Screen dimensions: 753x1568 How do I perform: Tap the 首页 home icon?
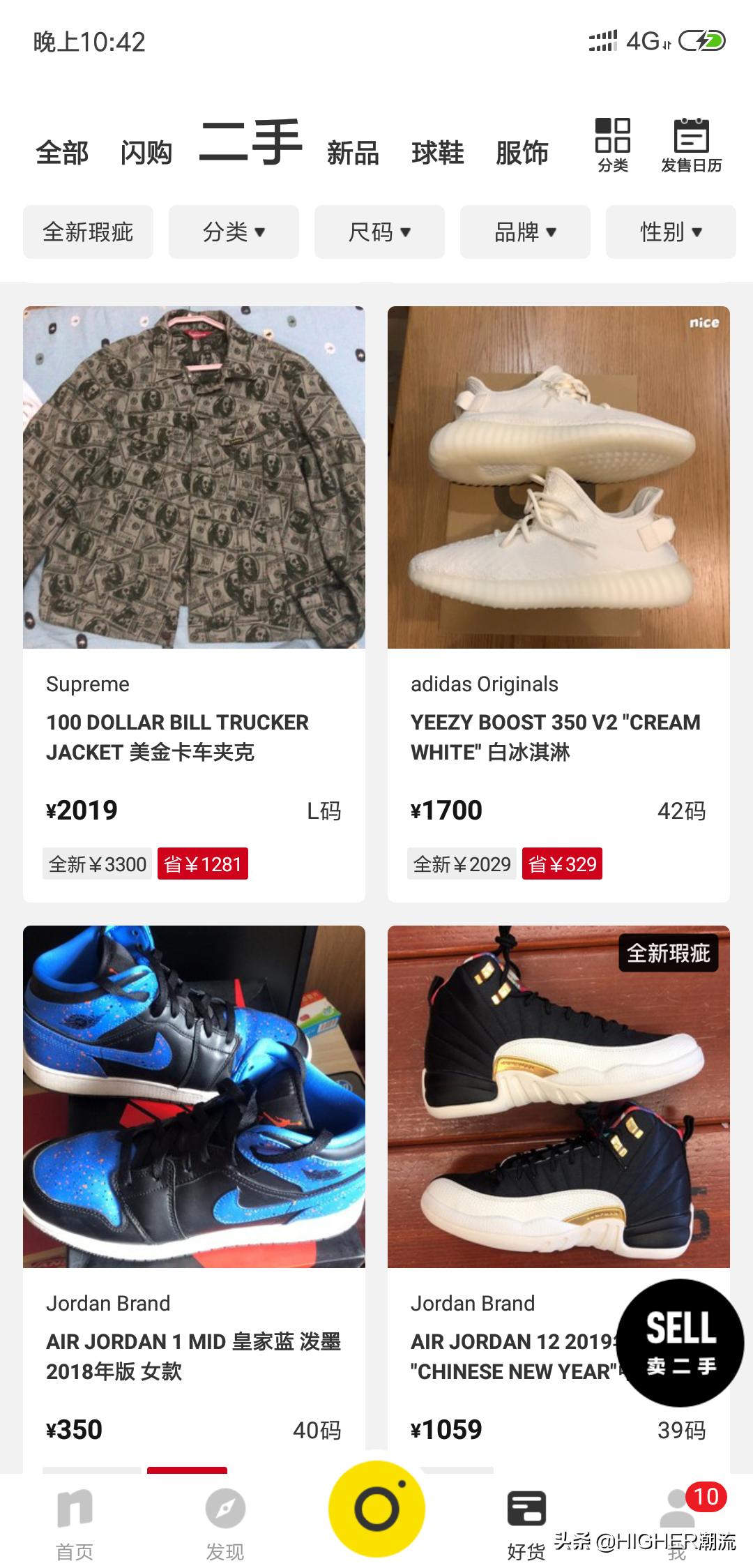pyautogui.click(x=75, y=1507)
